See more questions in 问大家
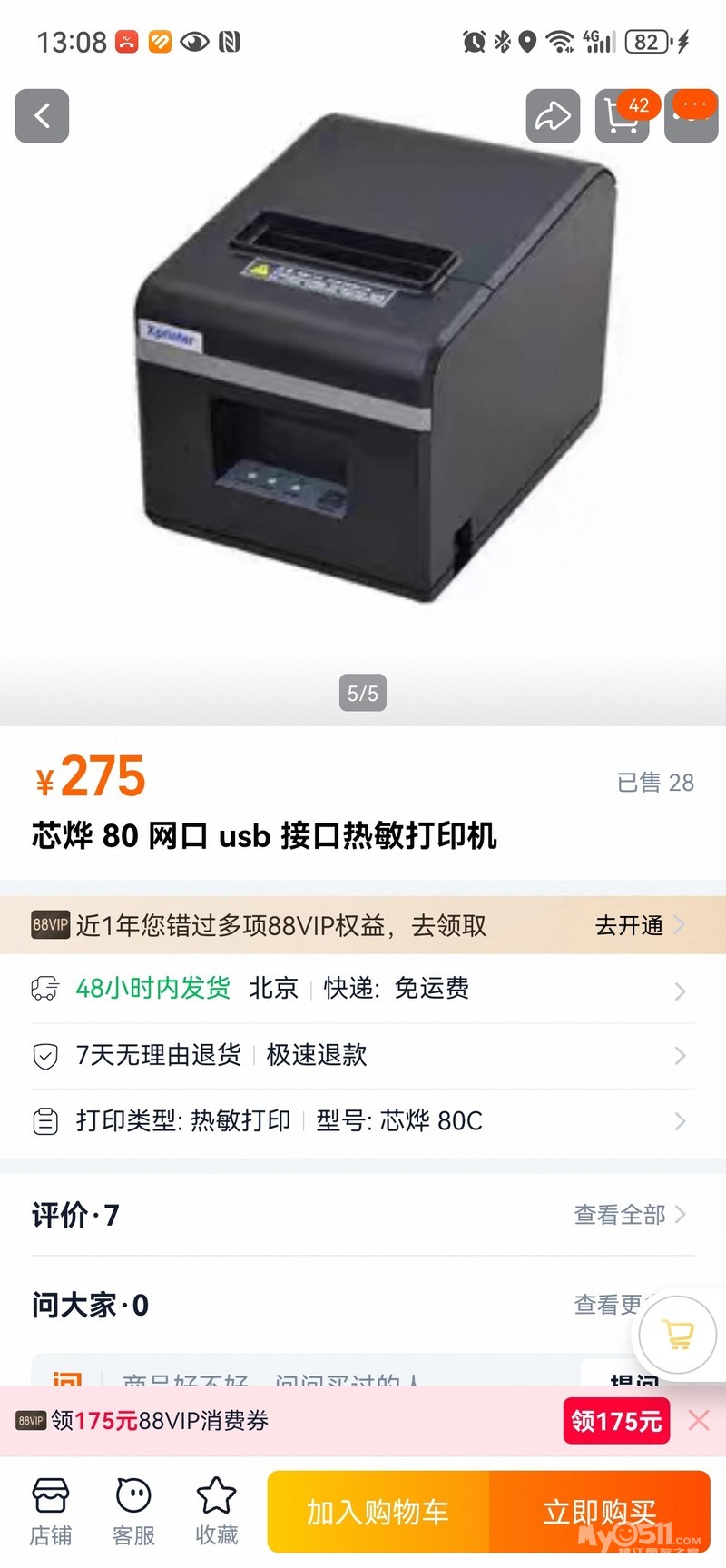726x1568 pixels. 608,1305
